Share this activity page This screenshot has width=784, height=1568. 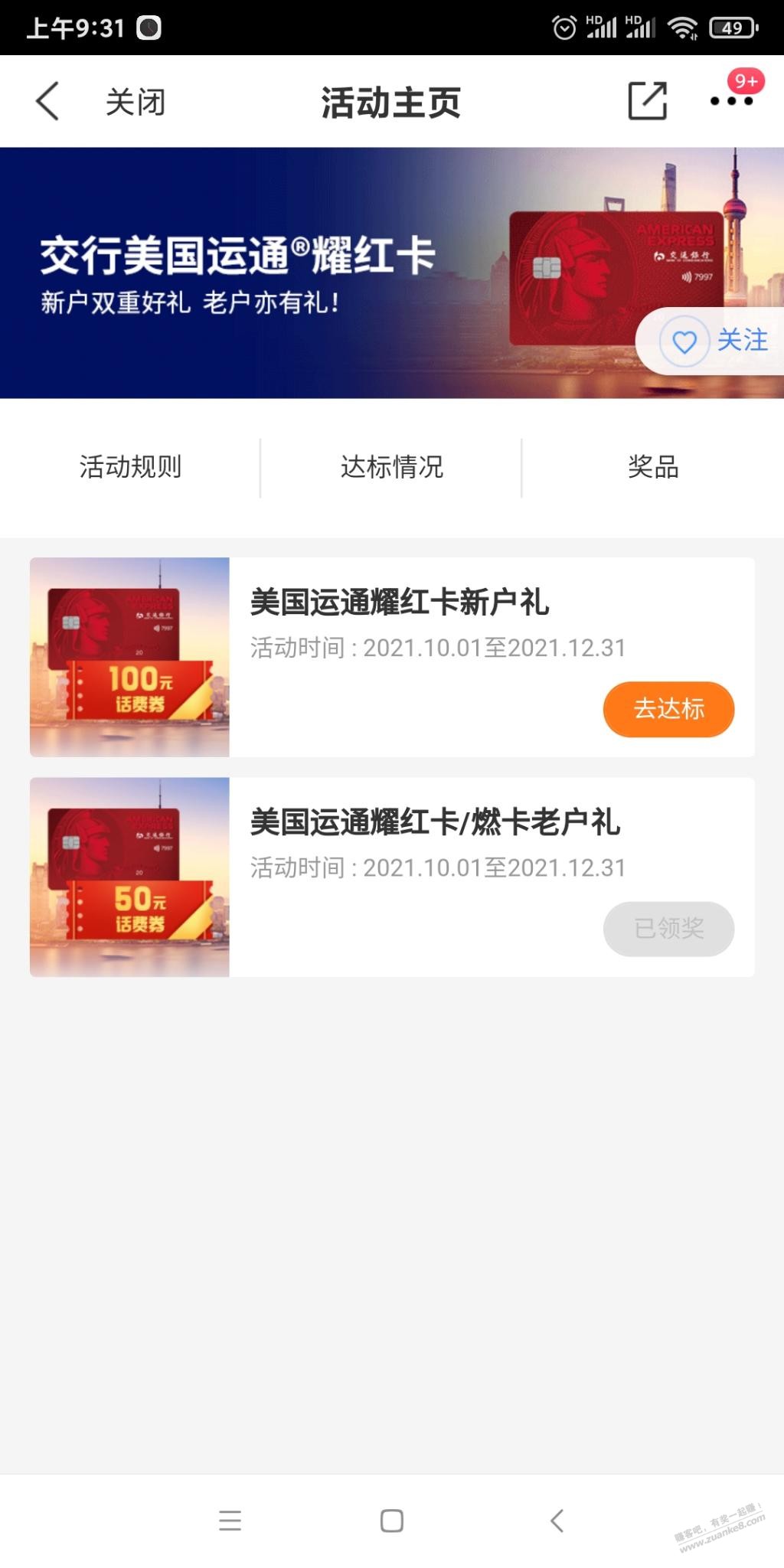click(647, 101)
